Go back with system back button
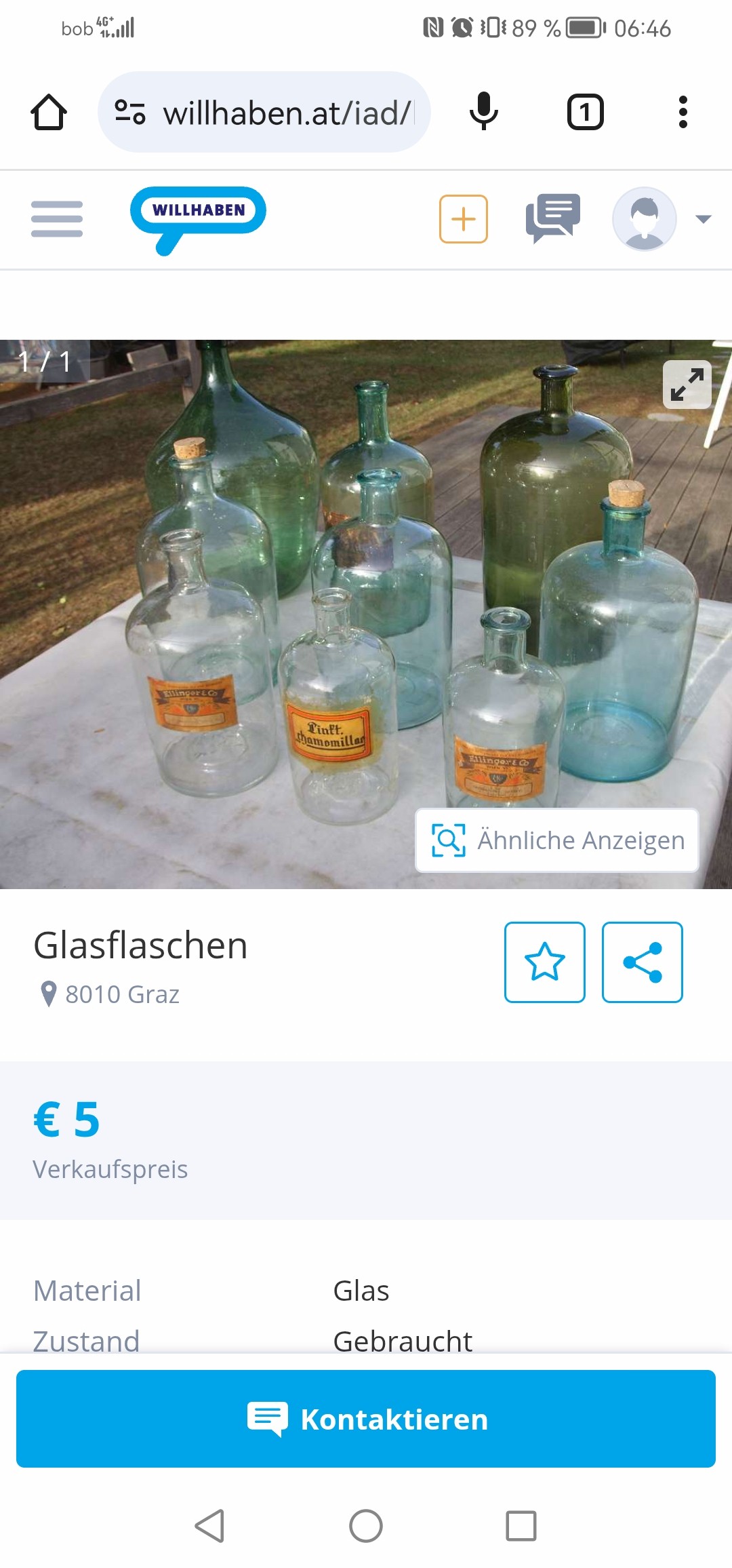This screenshot has width=732, height=1568. tap(209, 1526)
